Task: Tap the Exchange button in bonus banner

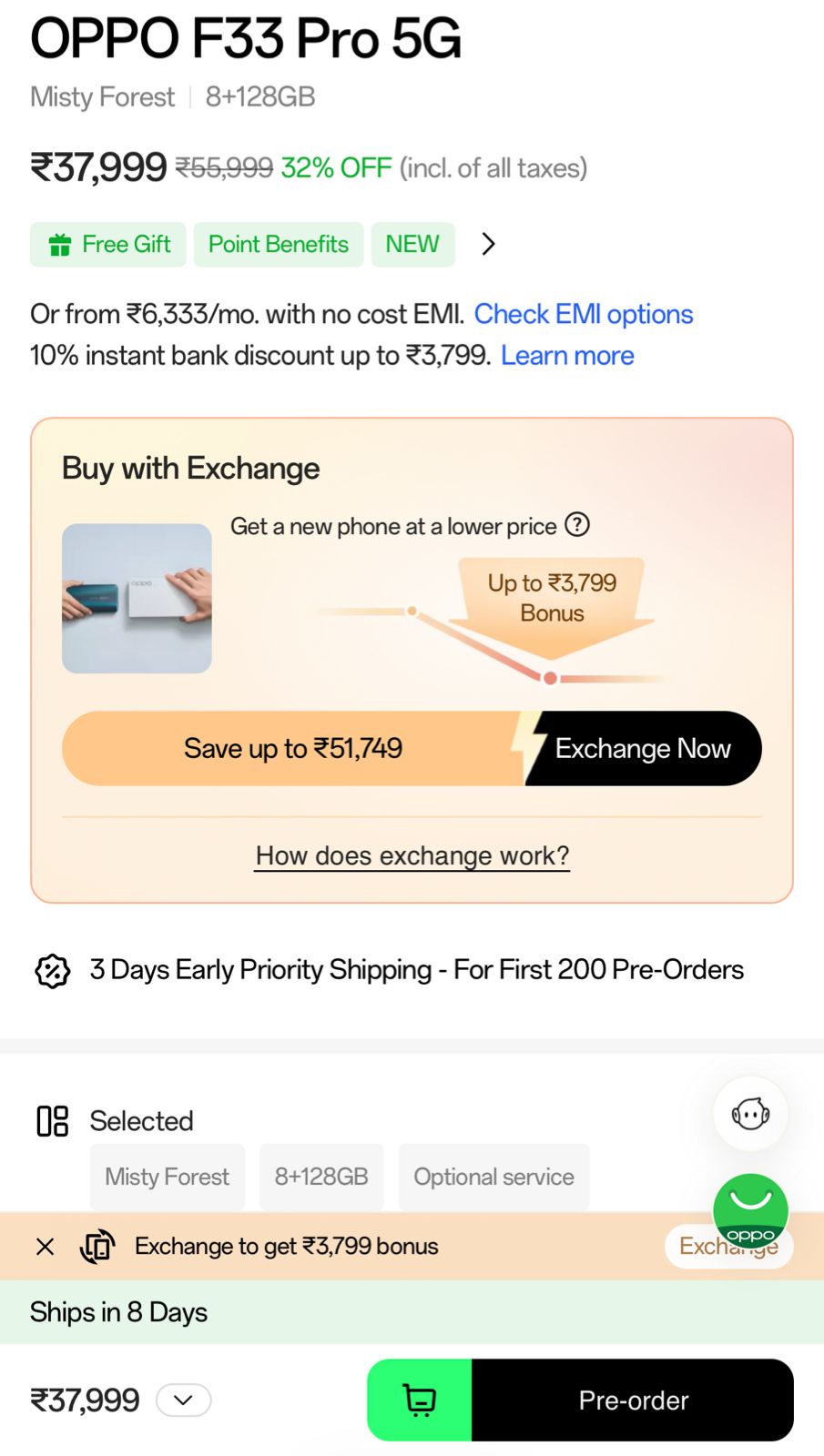Action: tap(697, 1247)
